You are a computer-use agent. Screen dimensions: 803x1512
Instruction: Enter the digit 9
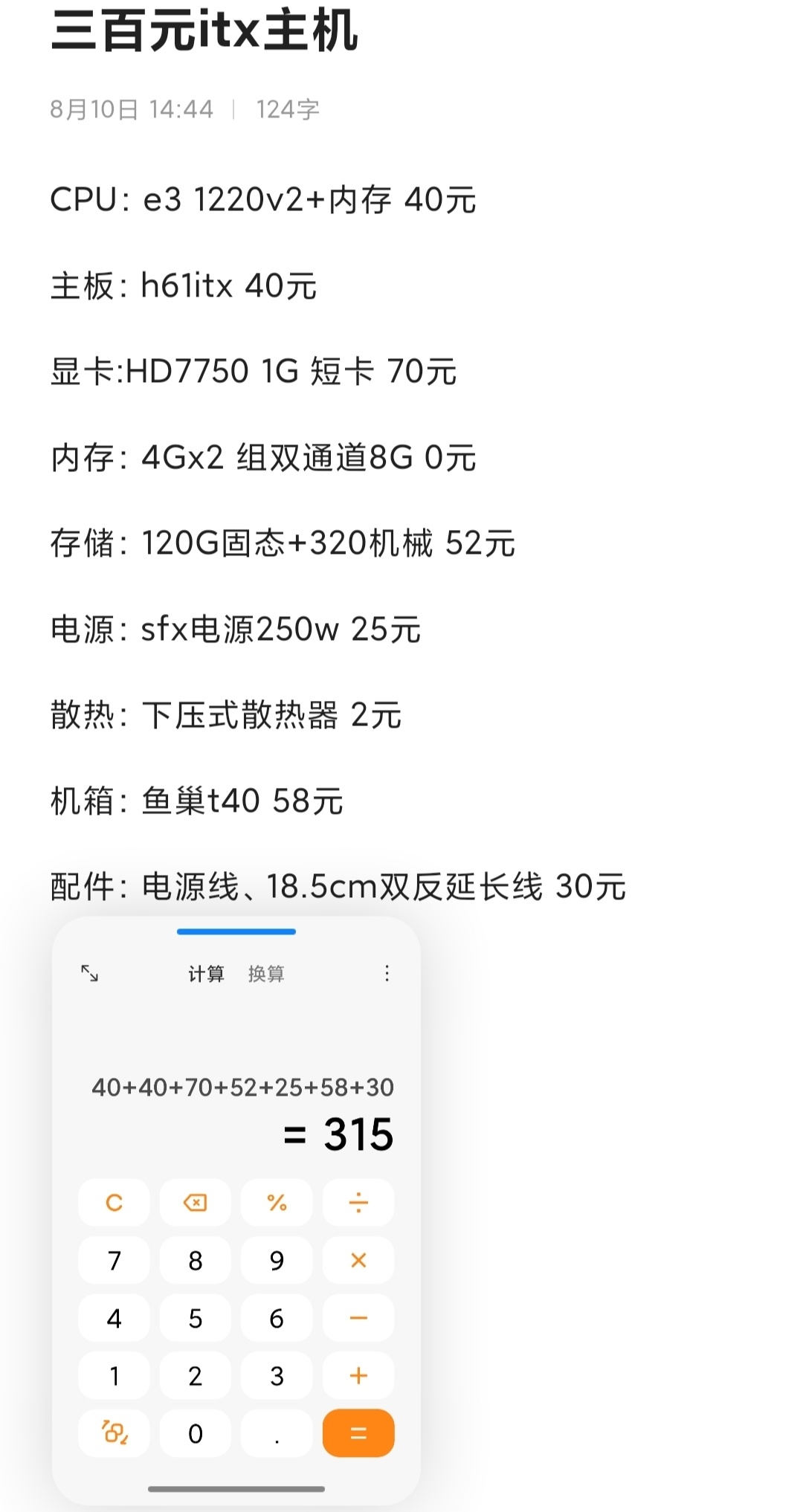pos(277,1260)
